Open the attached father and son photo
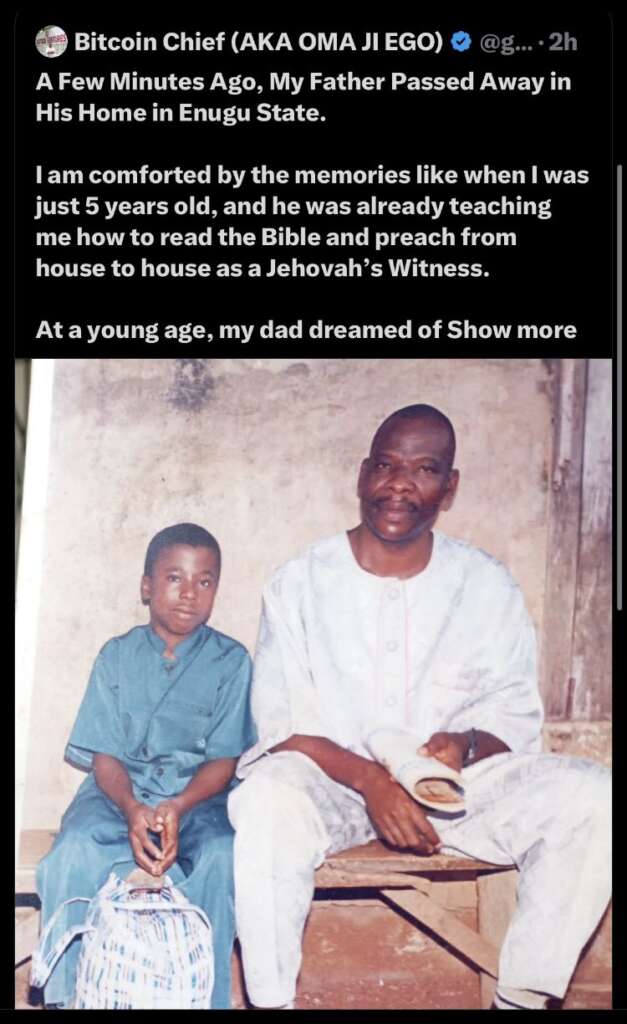 [313, 680]
